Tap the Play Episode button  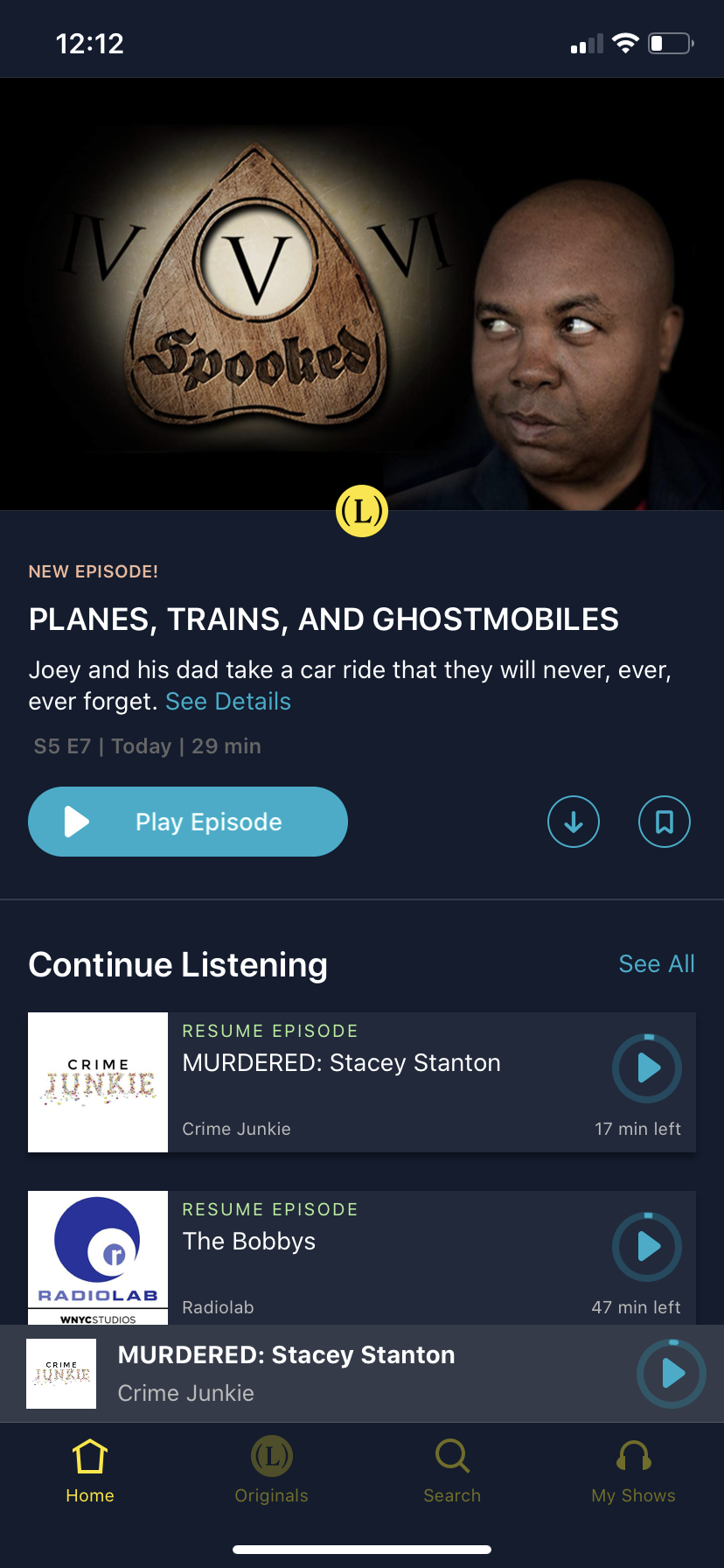(188, 822)
